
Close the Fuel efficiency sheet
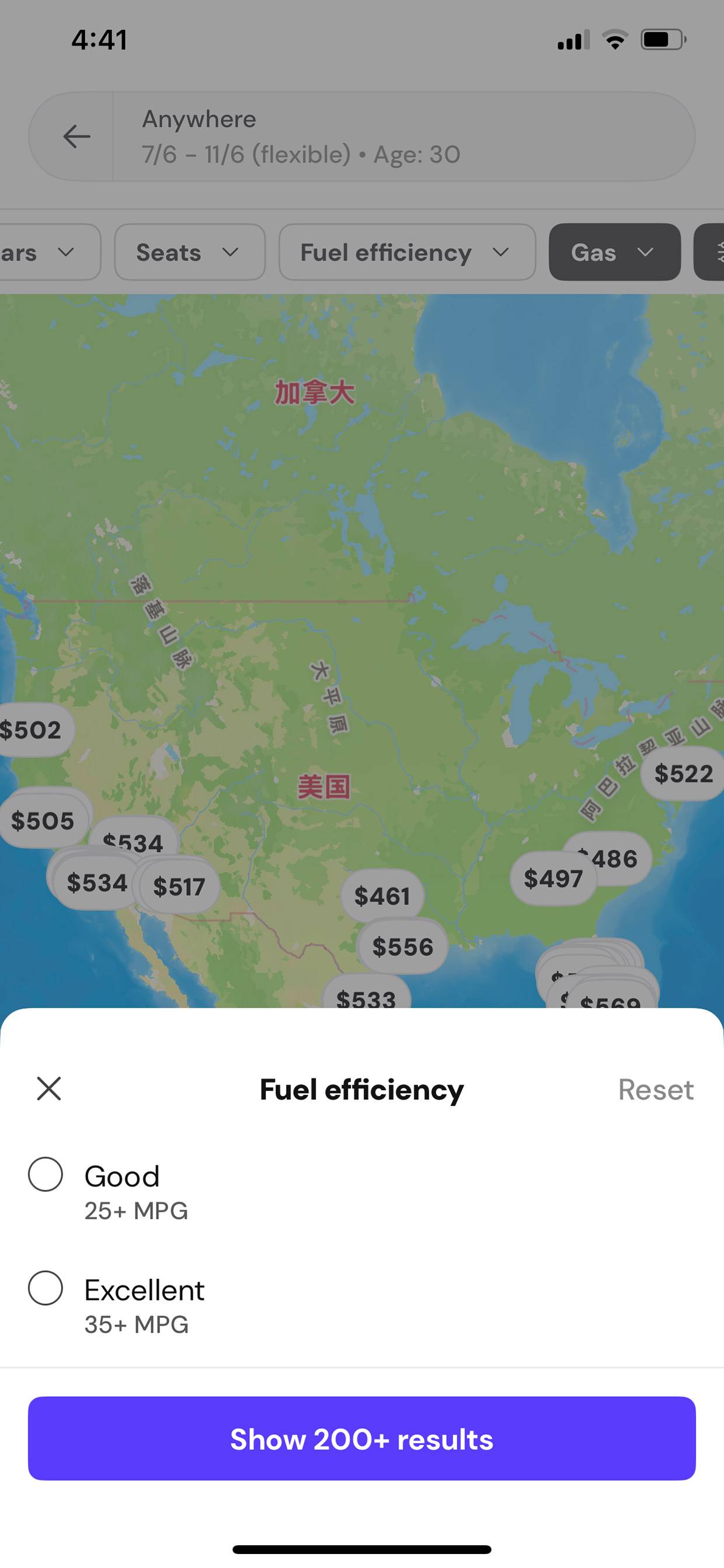pos(48,1088)
